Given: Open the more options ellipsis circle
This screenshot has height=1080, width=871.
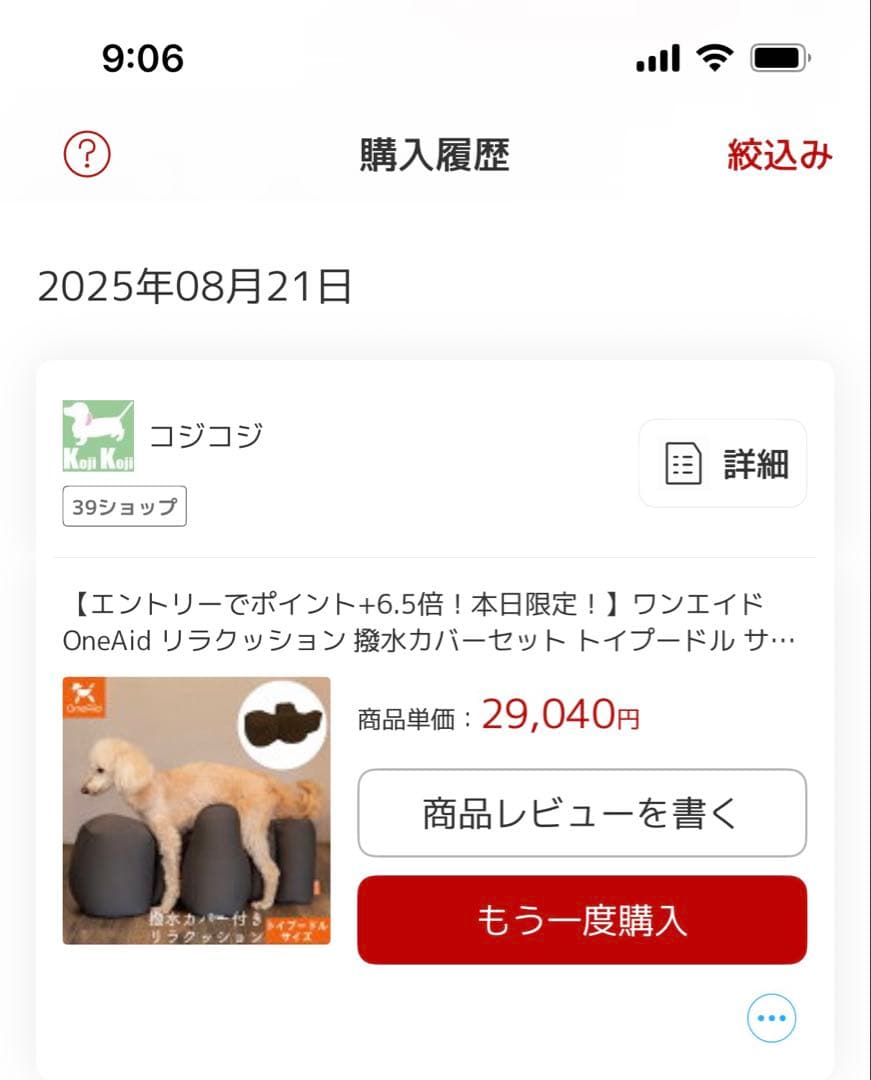Looking at the screenshot, I should pos(769,1017).
